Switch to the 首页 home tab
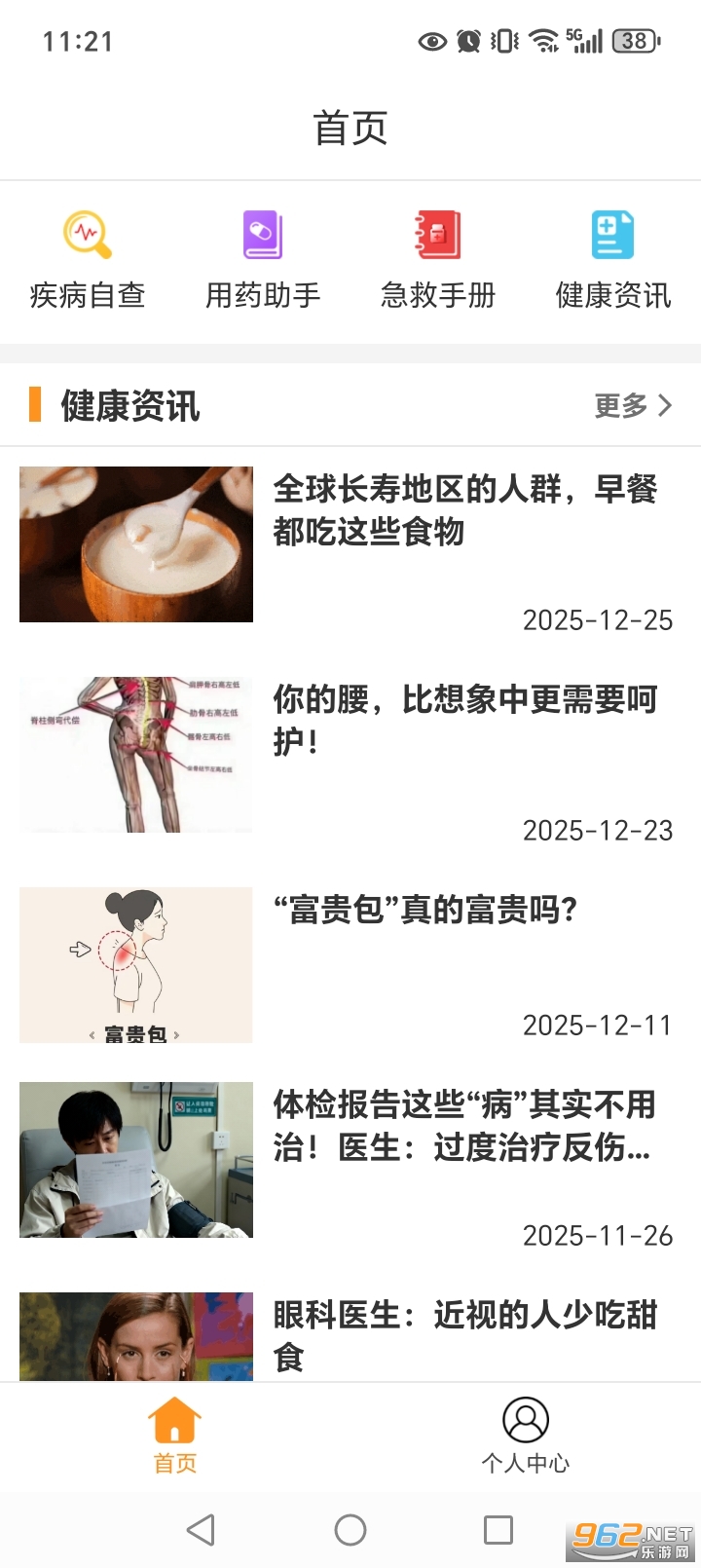This screenshot has height=1568, width=701. tap(175, 1436)
